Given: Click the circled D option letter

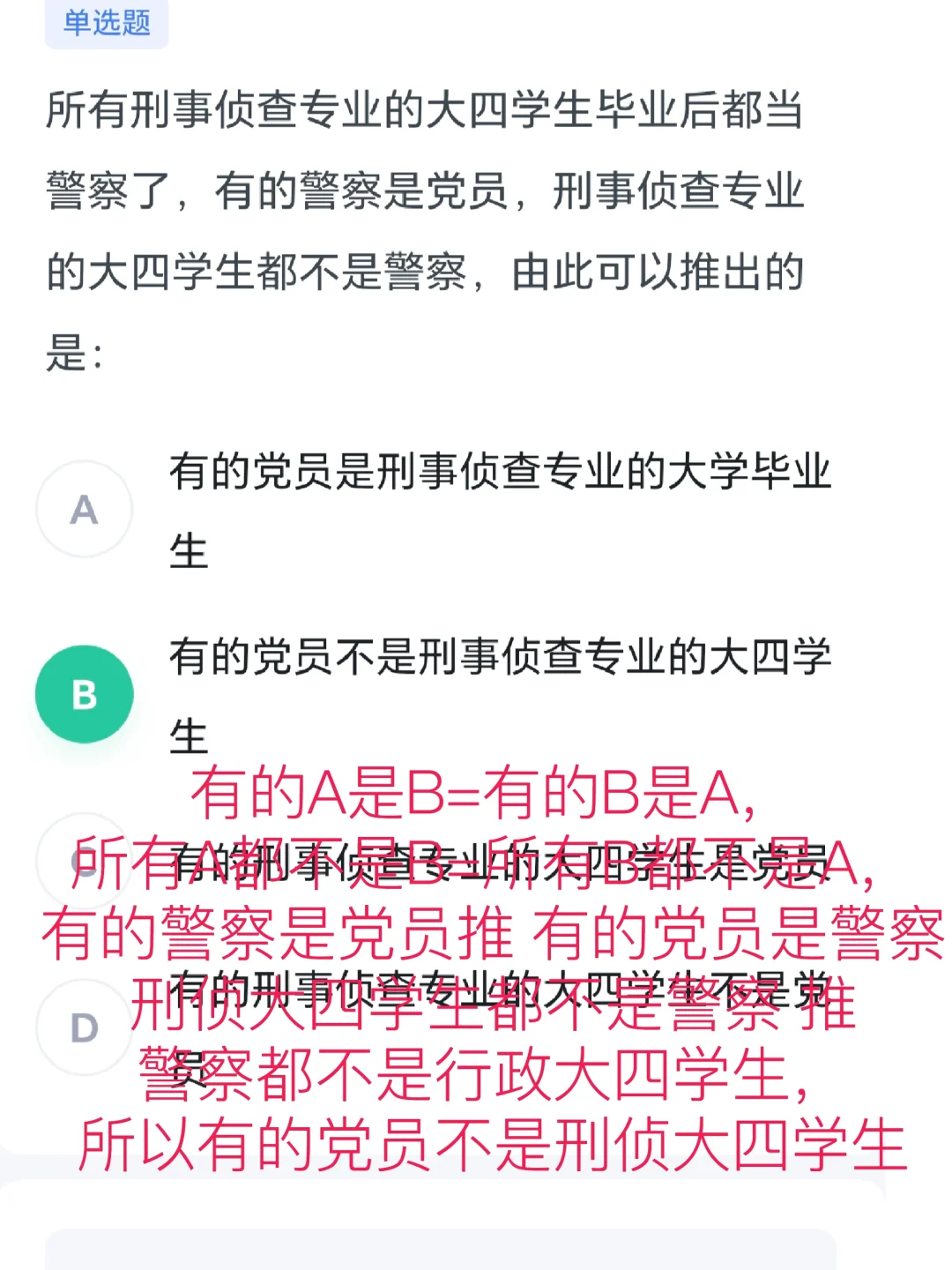Looking at the screenshot, I should pos(84,1026).
